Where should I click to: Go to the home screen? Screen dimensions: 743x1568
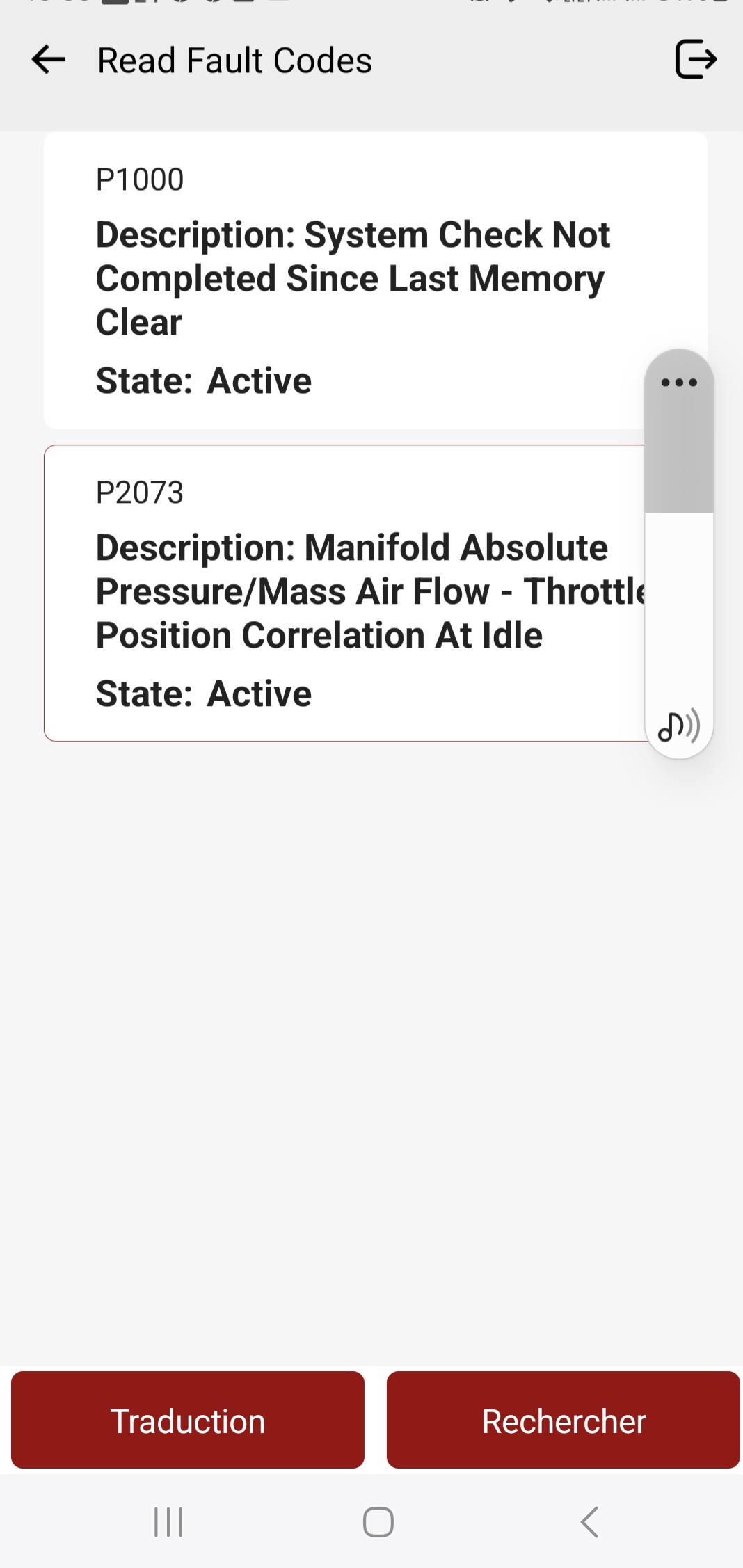(378, 1522)
